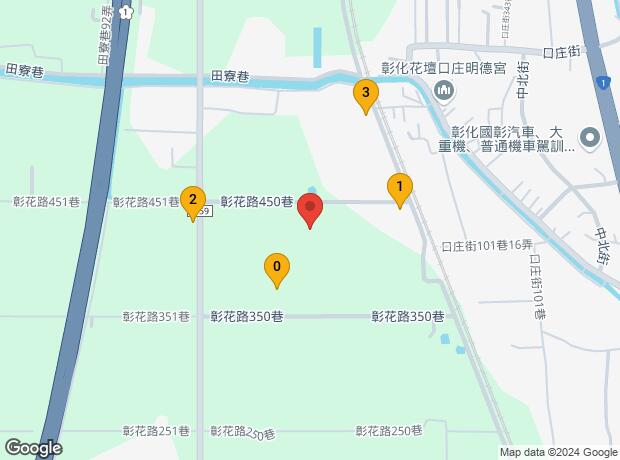Tap the red location pin
The height and width of the screenshot is (460, 620).
[310, 210]
